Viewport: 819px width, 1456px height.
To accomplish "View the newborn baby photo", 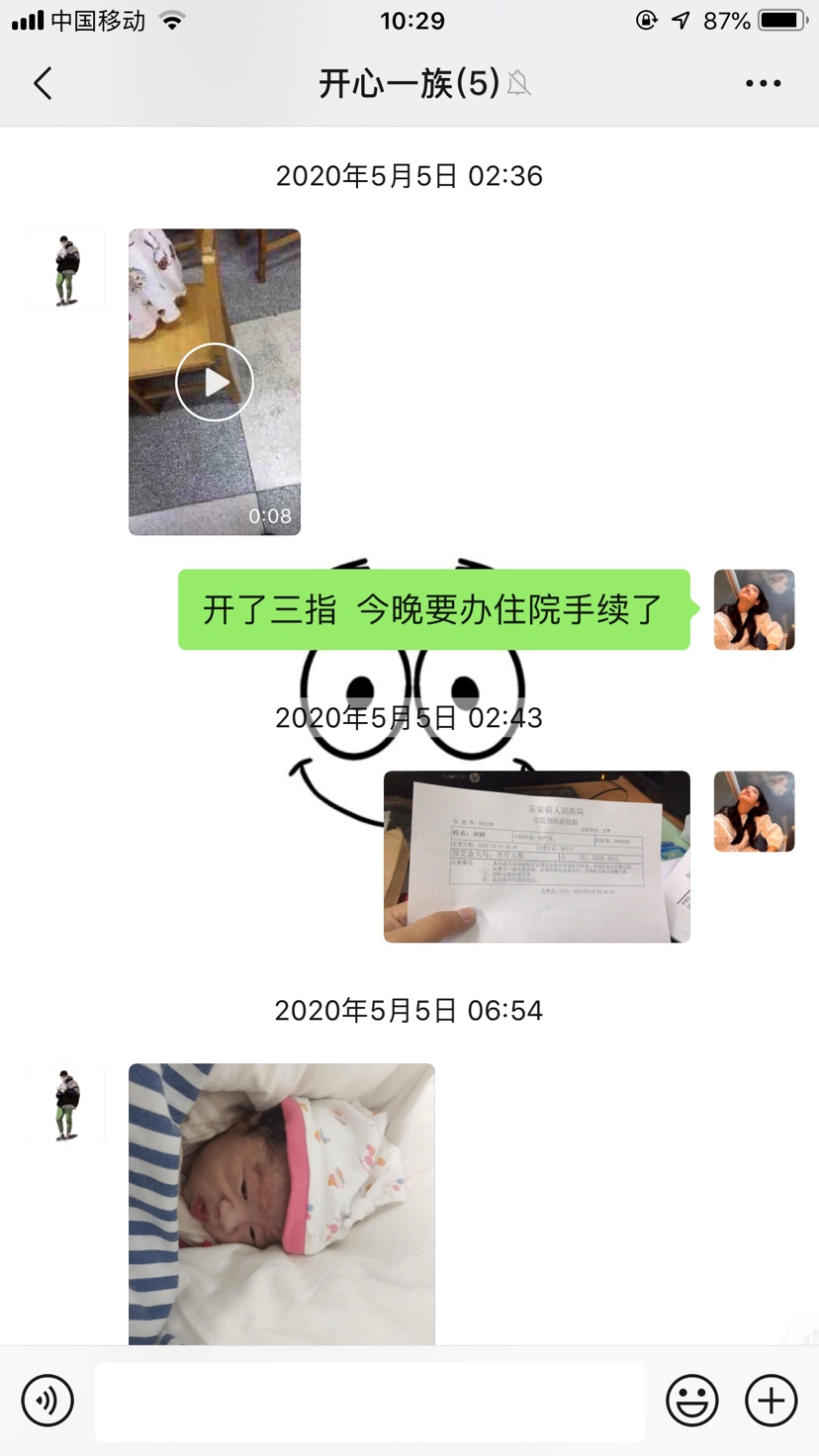I will click(x=282, y=1203).
